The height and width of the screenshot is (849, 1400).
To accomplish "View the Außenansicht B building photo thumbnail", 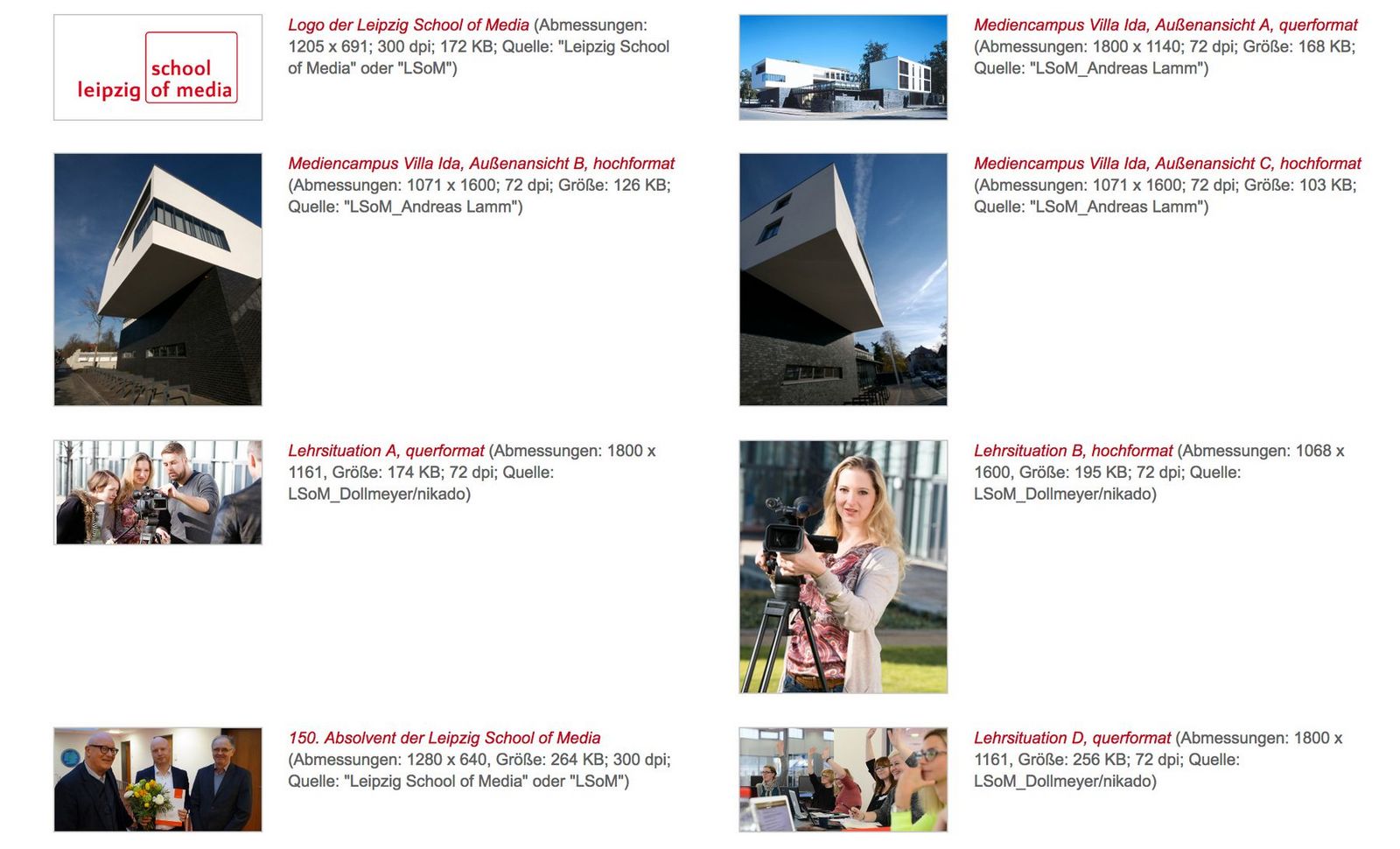I will (x=157, y=279).
